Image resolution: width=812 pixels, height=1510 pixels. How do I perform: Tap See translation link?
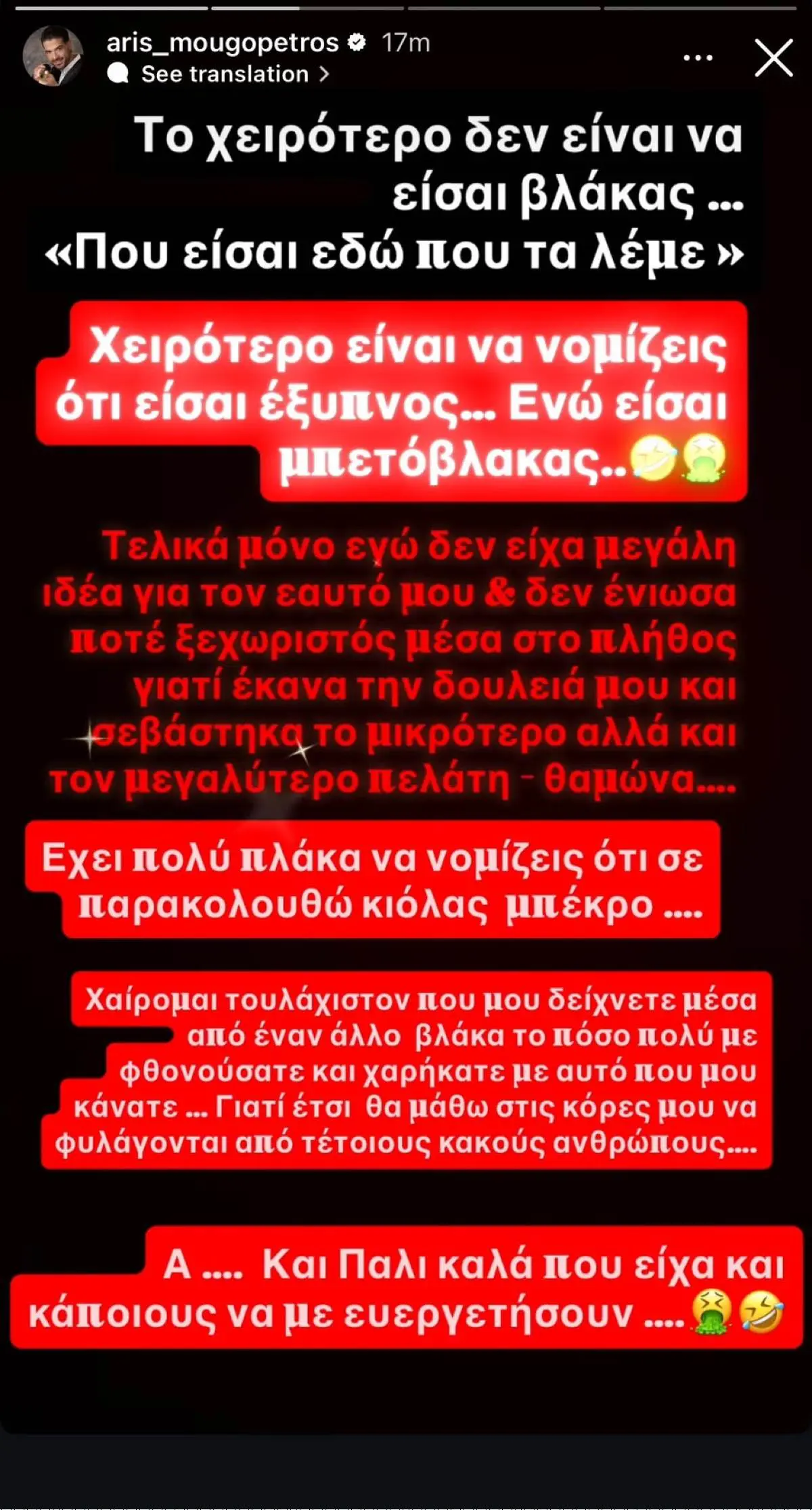coord(225,74)
